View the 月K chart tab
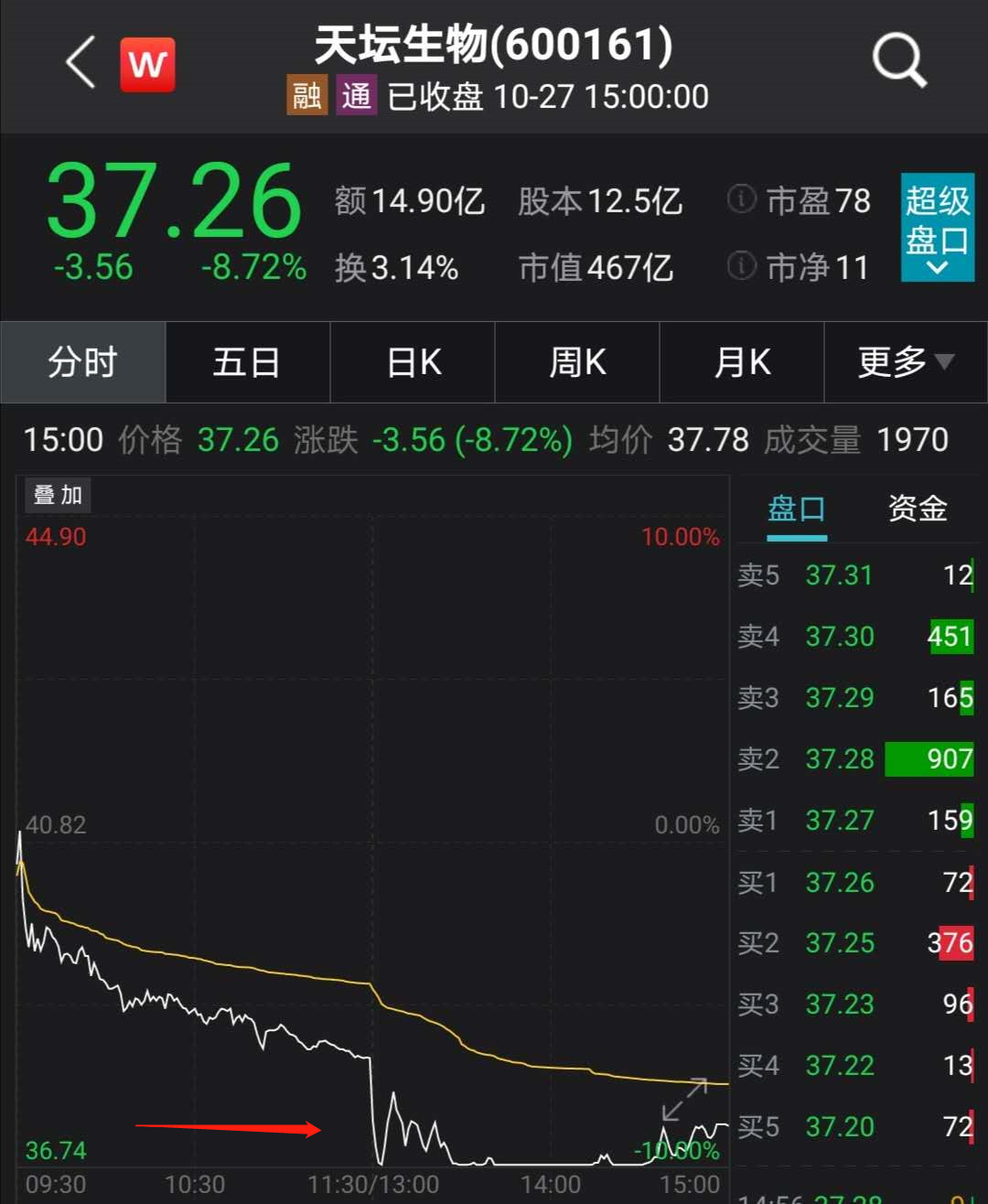The image size is (988, 1204). click(742, 362)
